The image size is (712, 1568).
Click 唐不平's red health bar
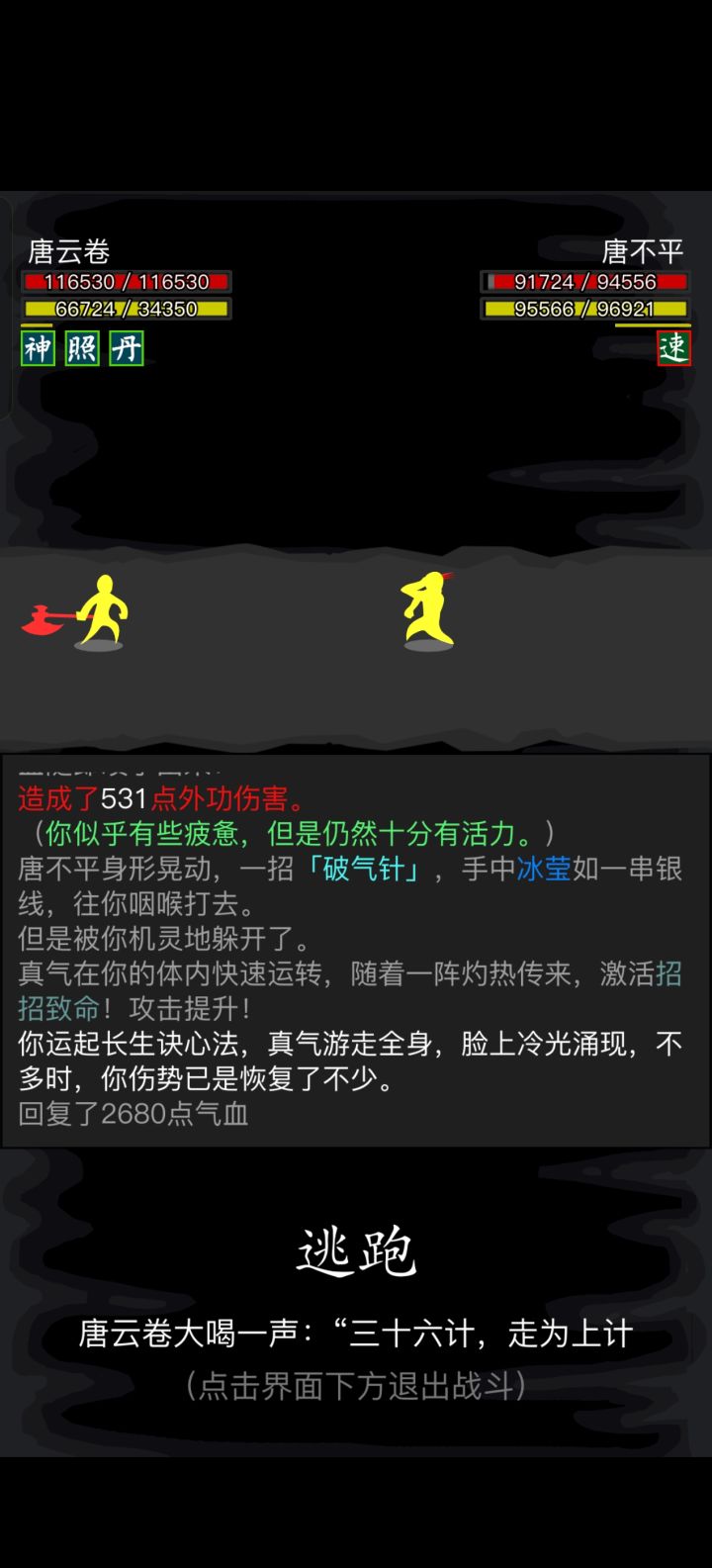(587, 281)
